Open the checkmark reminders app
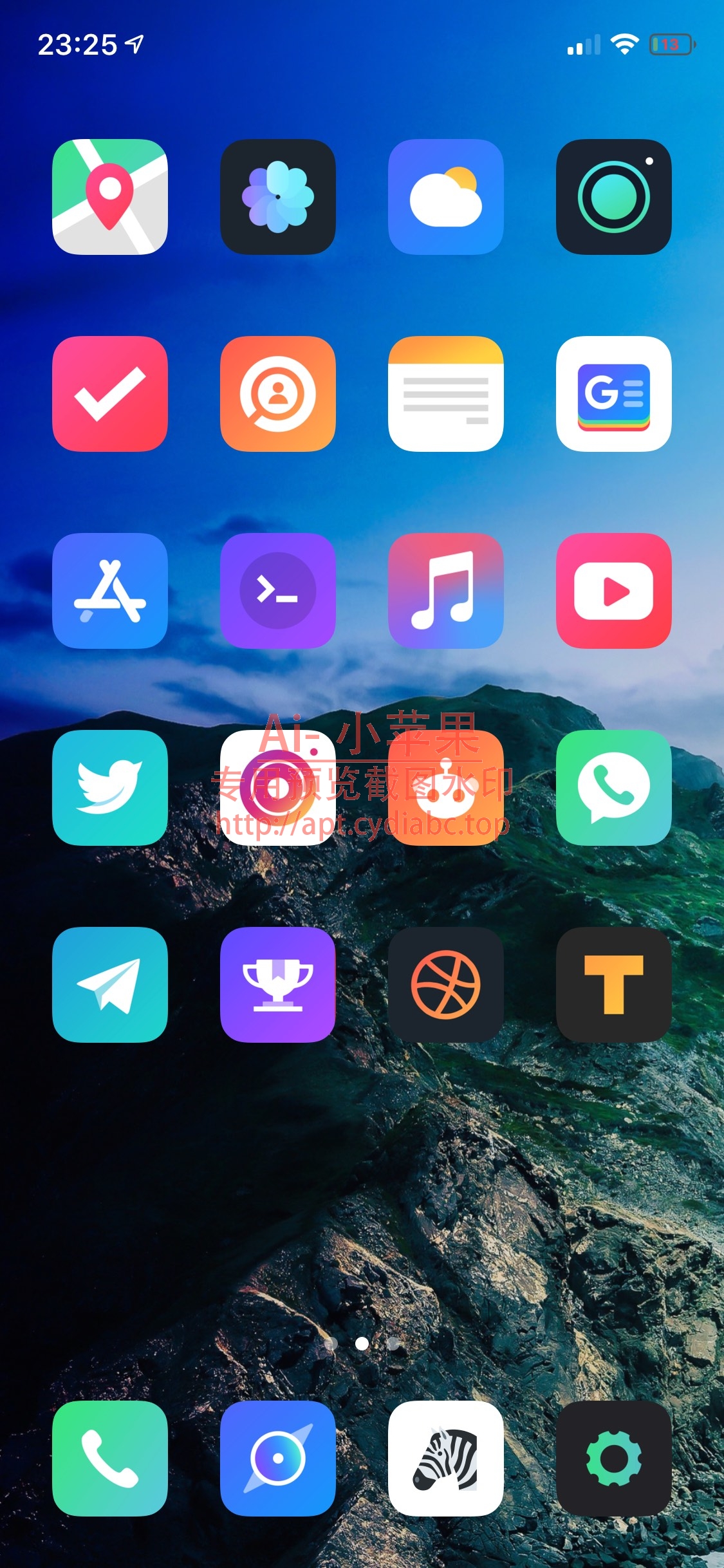Screen dimensions: 724x1568 110,394
